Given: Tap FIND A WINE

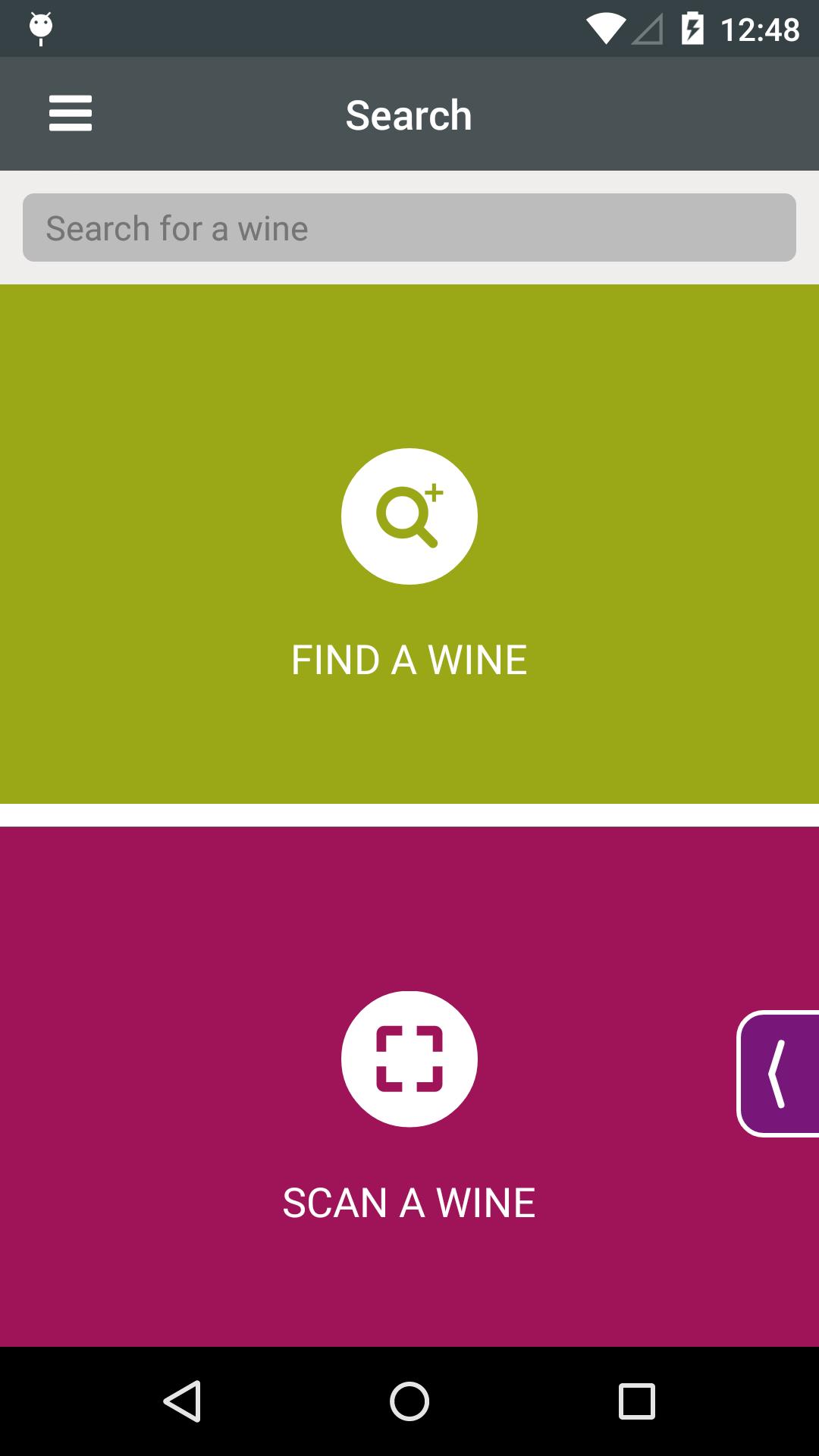Looking at the screenshot, I should tap(409, 658).
